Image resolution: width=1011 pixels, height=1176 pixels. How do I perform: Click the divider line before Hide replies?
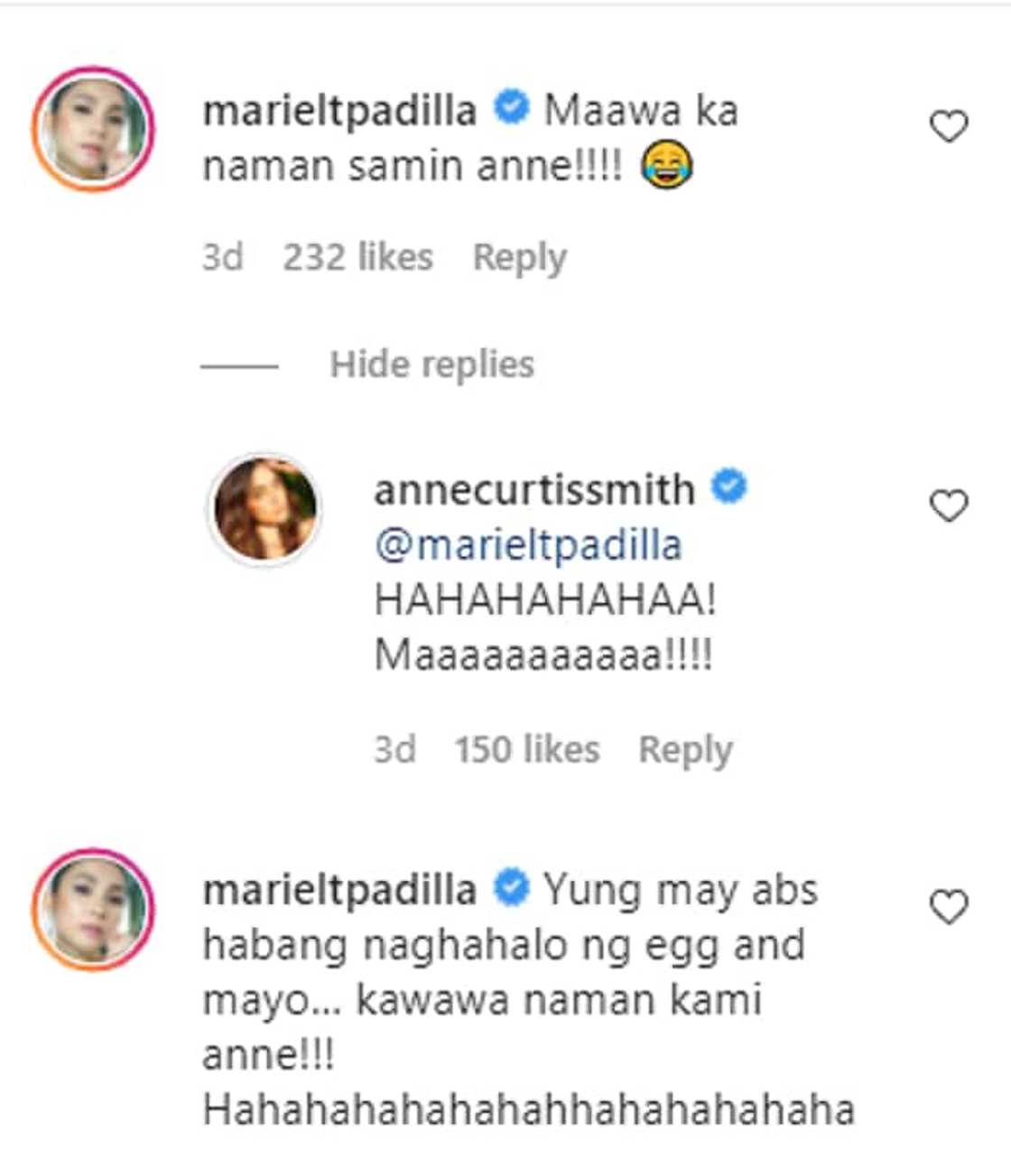[238, 365]
